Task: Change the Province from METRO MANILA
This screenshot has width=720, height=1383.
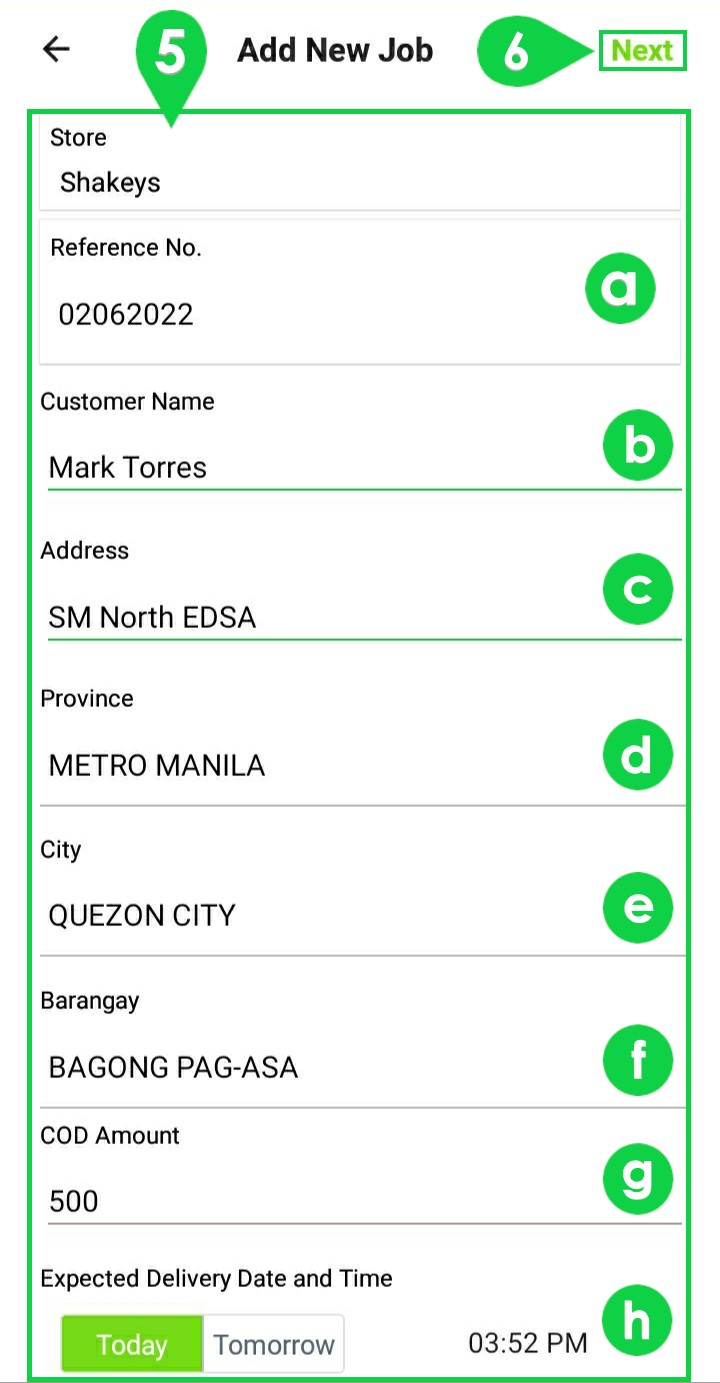Action: click(362, 766)
